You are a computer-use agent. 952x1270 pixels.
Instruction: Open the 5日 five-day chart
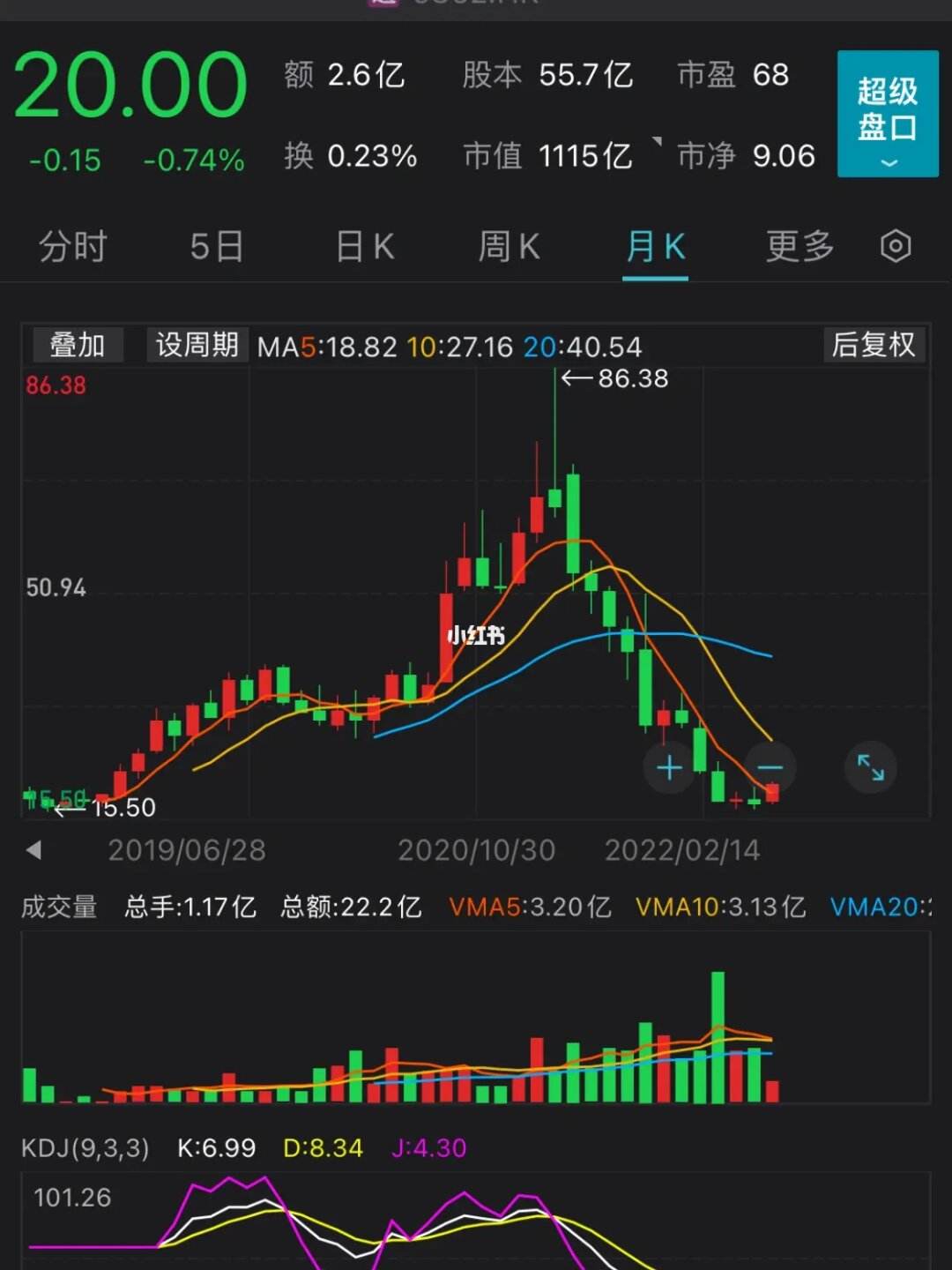[x=216, y=247]
